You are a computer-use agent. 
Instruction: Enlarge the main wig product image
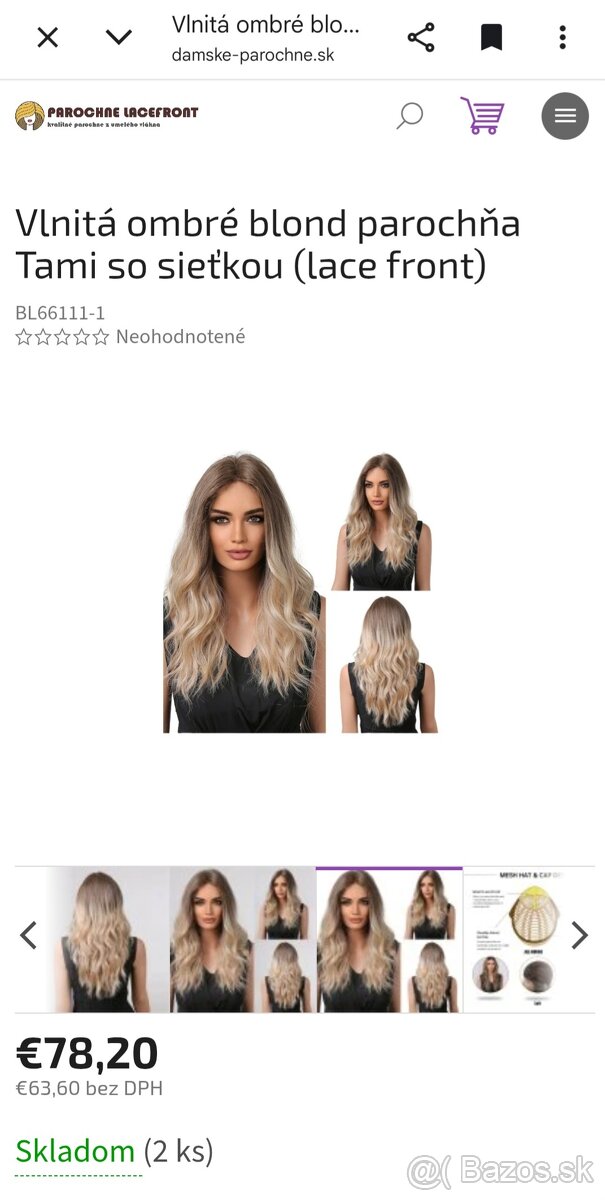pyautogui.click(x=300, y=592)
